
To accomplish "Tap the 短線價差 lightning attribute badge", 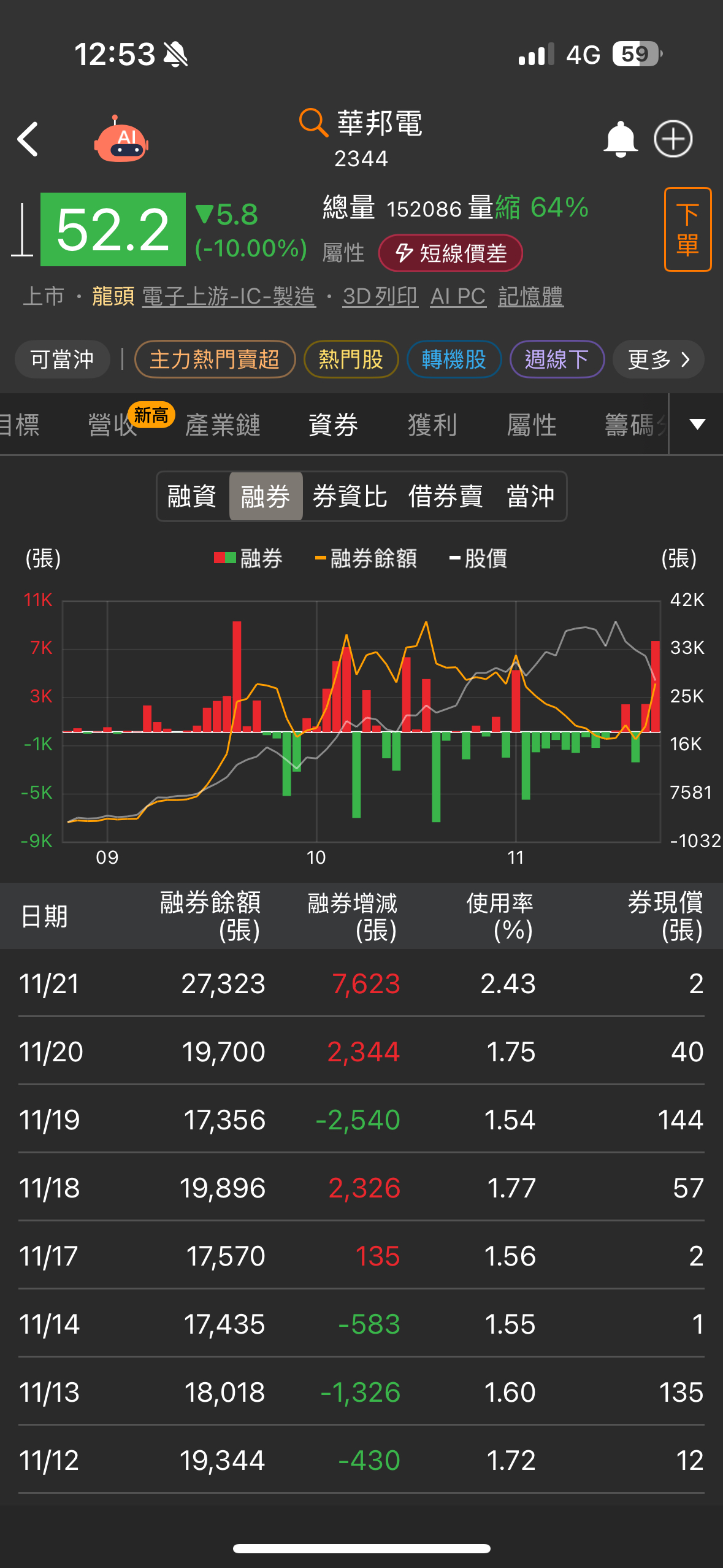I will tap(452, 253).
